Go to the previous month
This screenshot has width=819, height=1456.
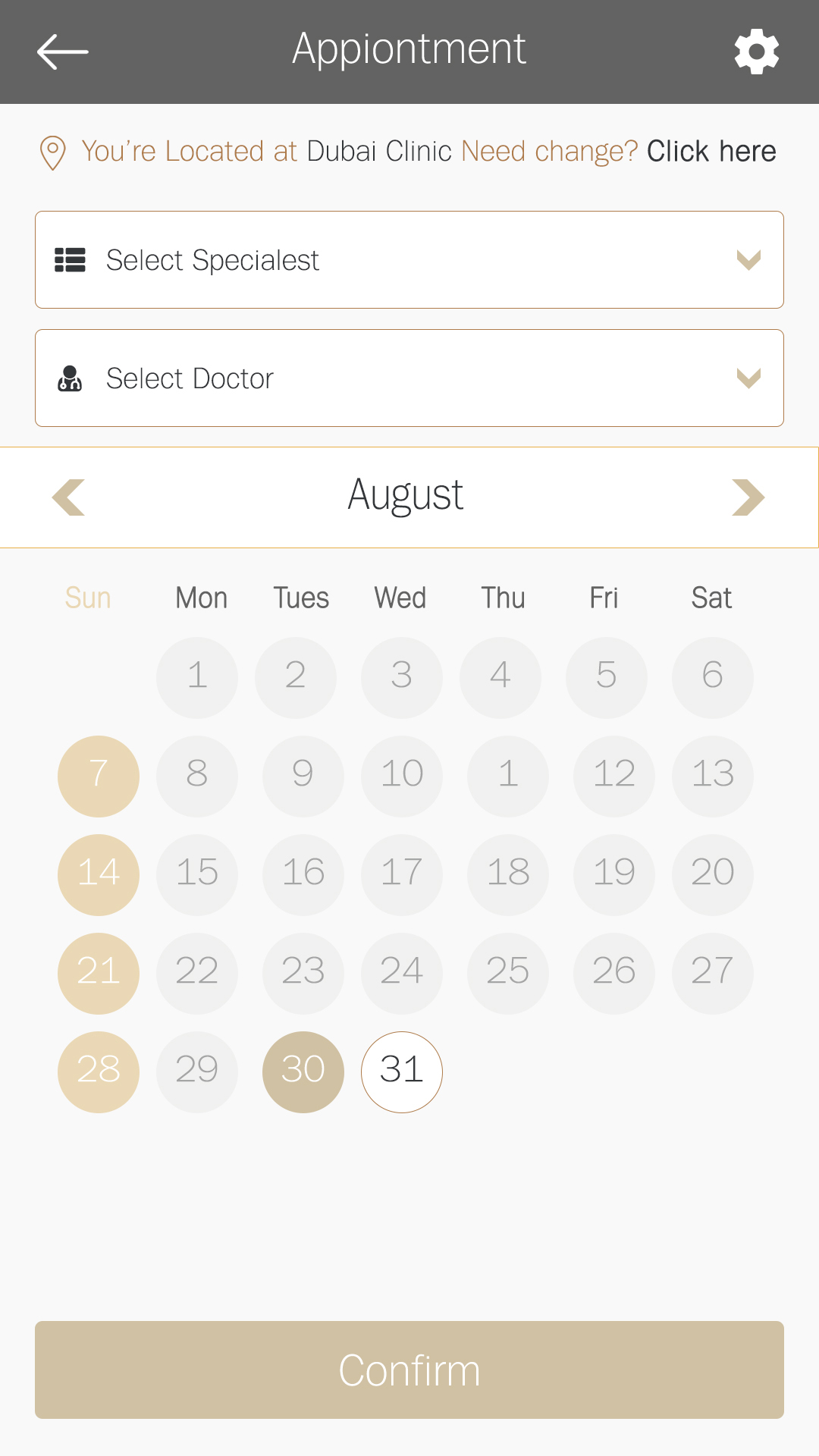click(68, 497)
